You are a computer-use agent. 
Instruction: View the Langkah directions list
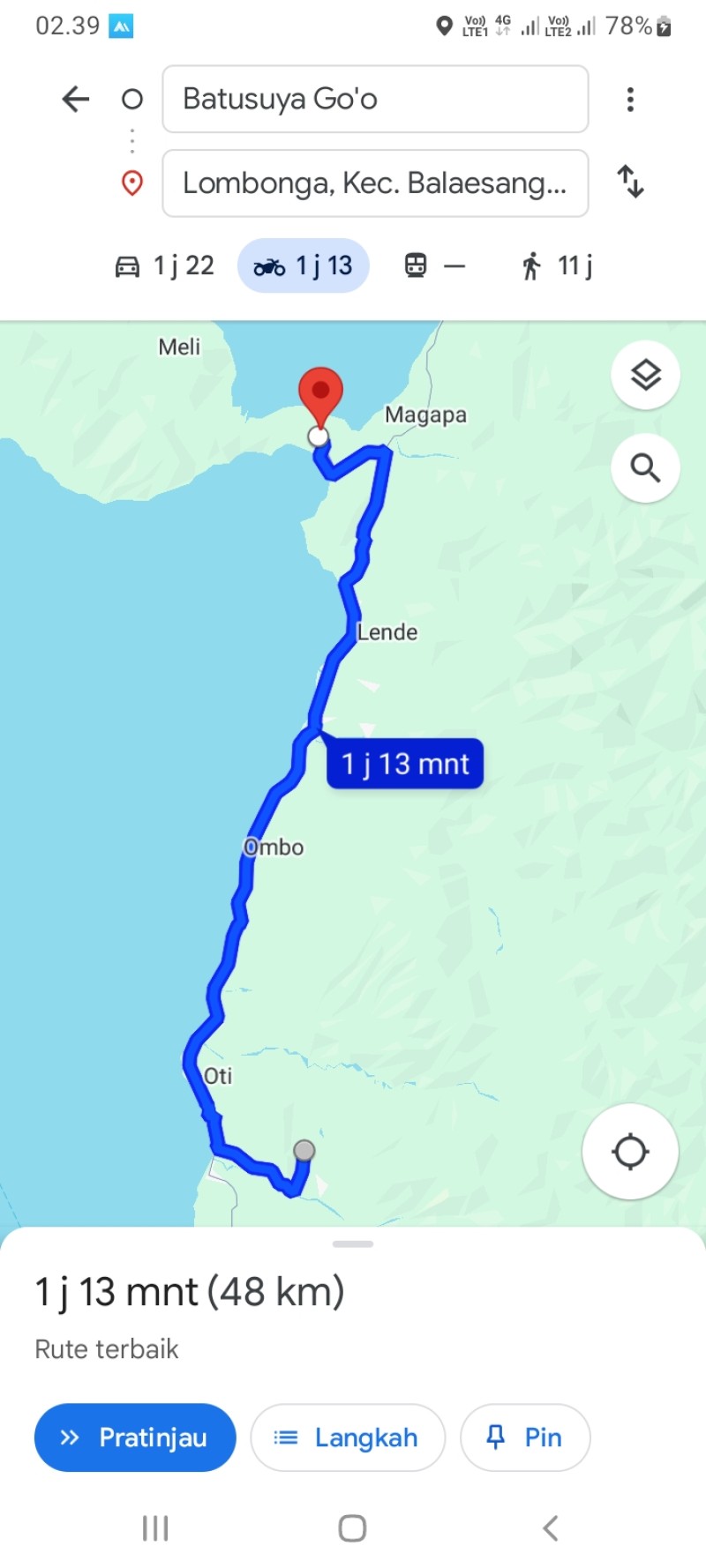click(x=348, y=1437)
